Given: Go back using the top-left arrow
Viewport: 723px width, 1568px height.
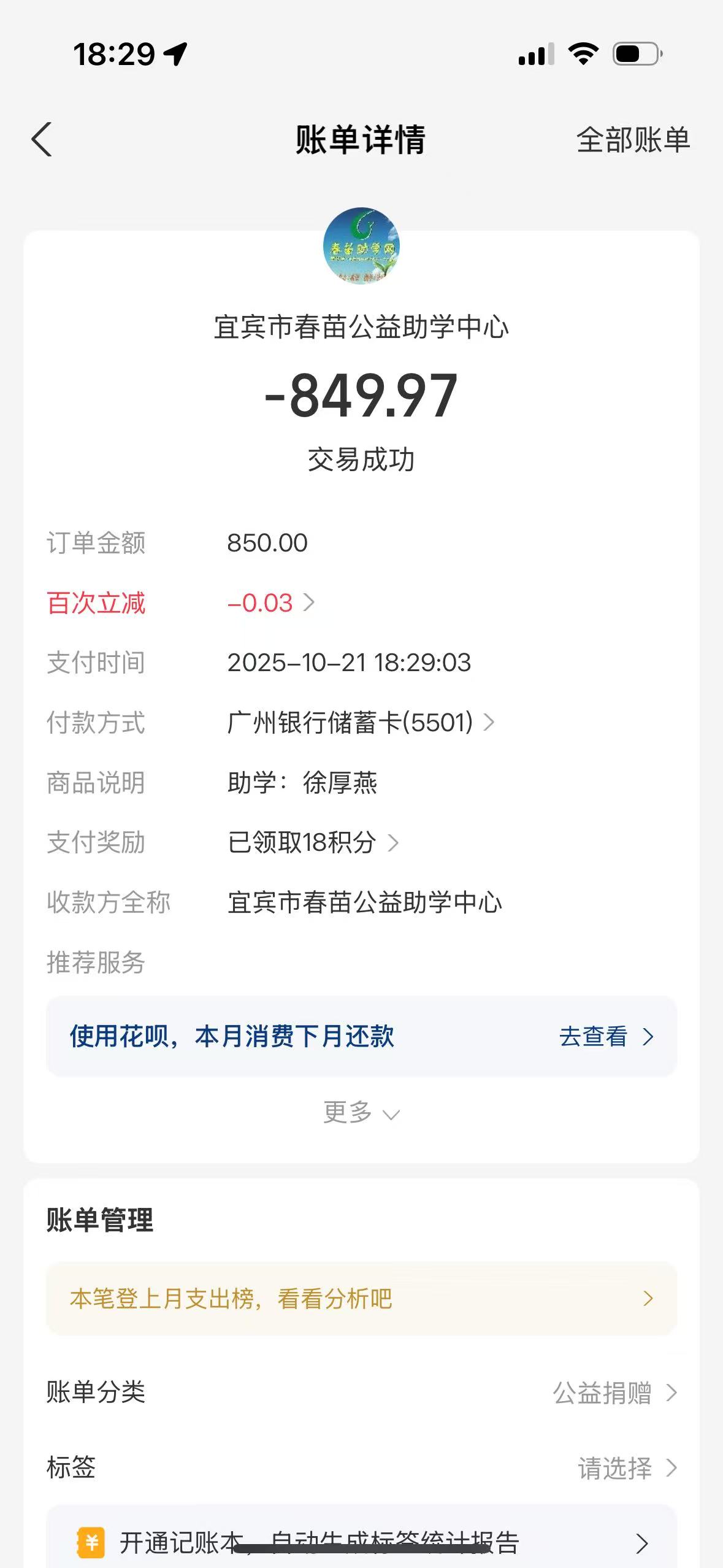Looking at the screenshot, I should 42,140.
